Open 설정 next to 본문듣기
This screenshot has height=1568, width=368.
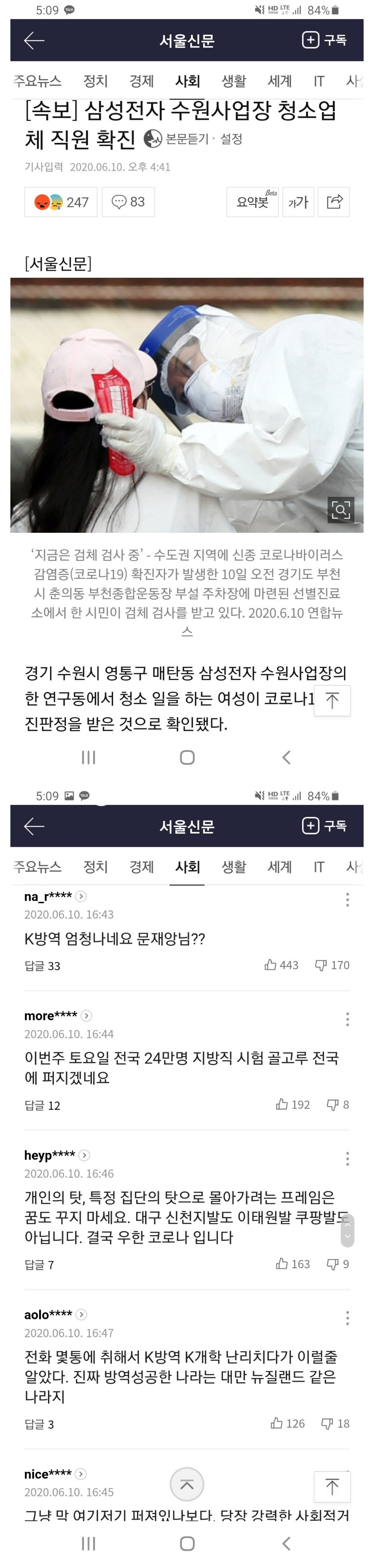point(231,139)
